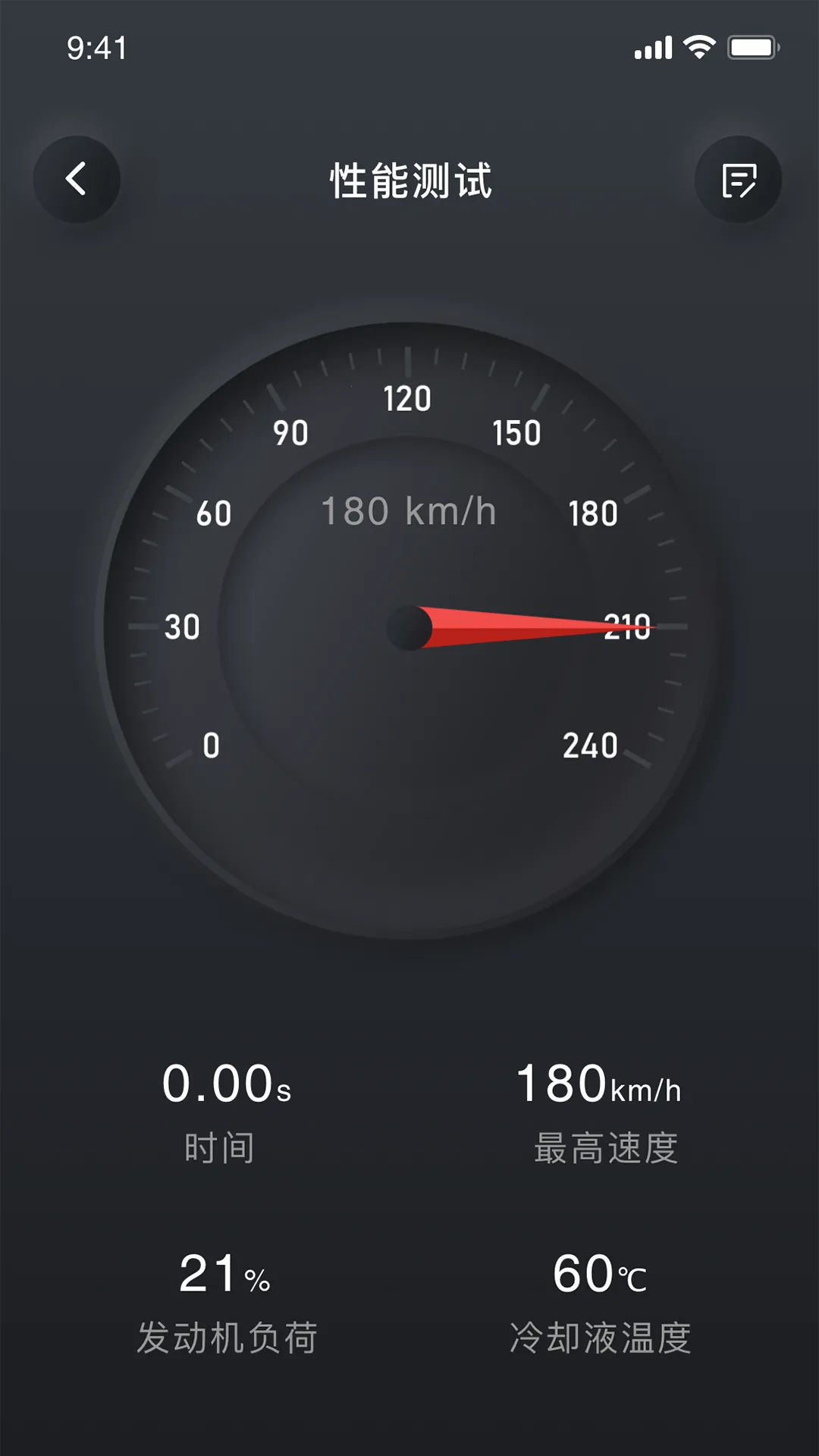Tap the 发动机负荷 engine load value
Image resolution: width=819 pixels, height=1456 pixels.
pos(224,1274)
